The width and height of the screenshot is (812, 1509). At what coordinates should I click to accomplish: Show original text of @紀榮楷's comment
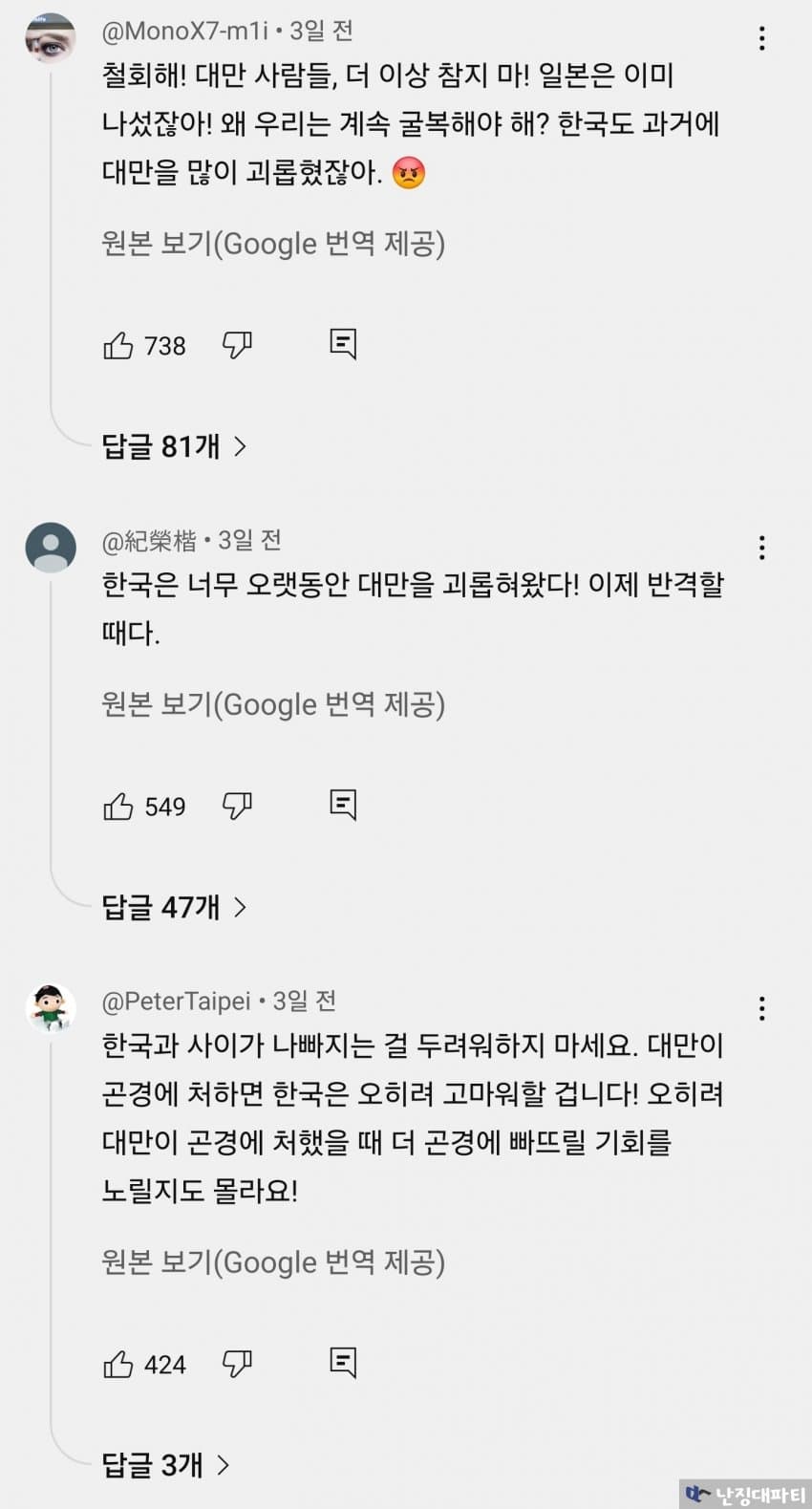click(273, 705)
